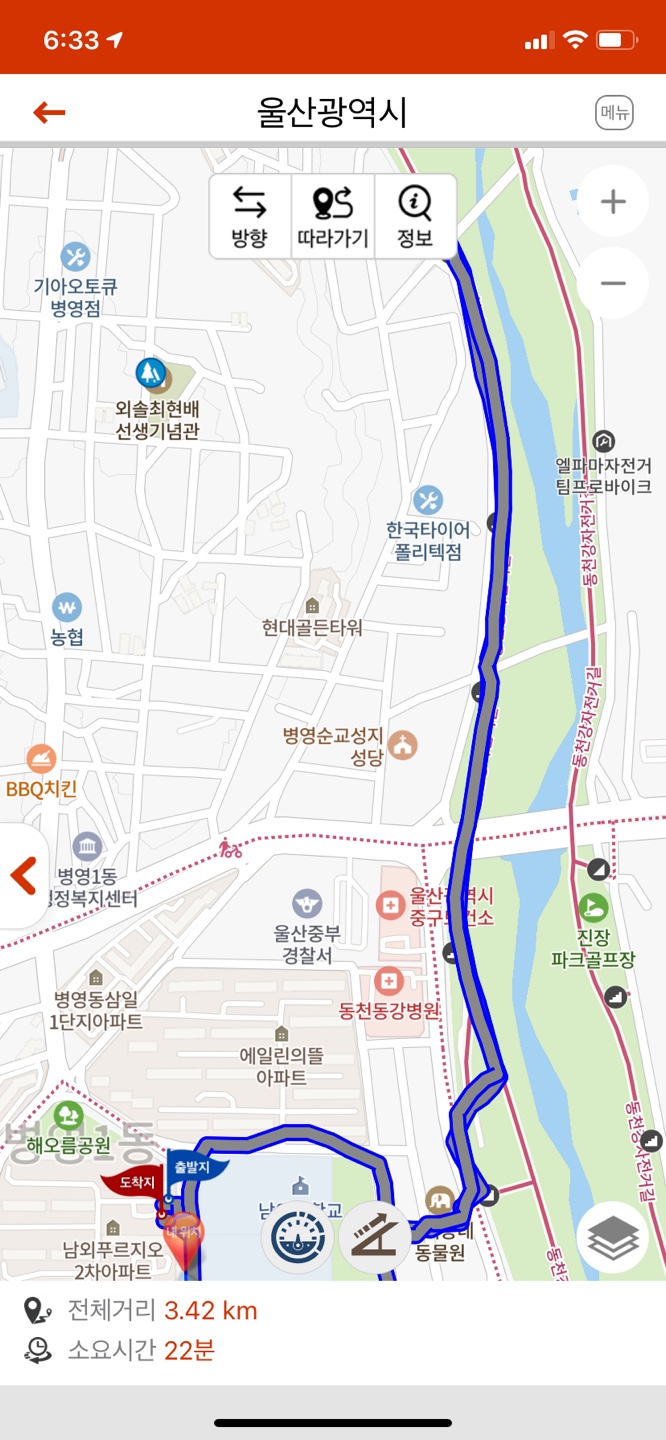Open the elevation slope chart button
This screenshot has width=666, height=1440.
(x=375, y=1237)
